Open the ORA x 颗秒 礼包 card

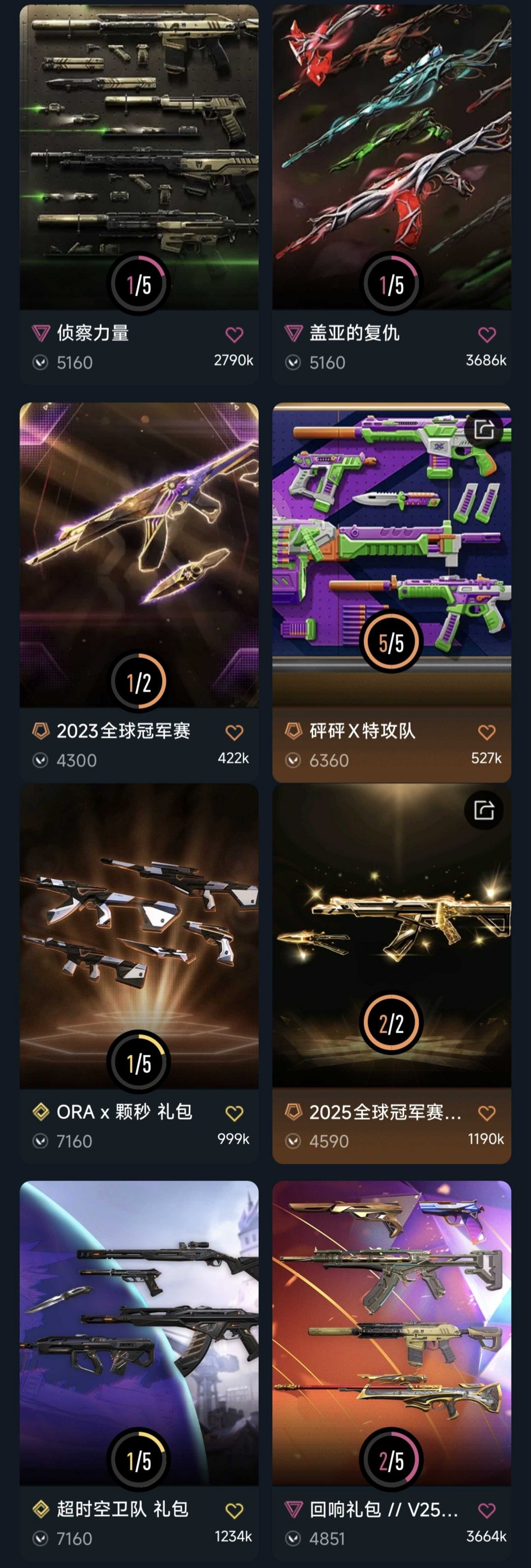coord(139,973)
